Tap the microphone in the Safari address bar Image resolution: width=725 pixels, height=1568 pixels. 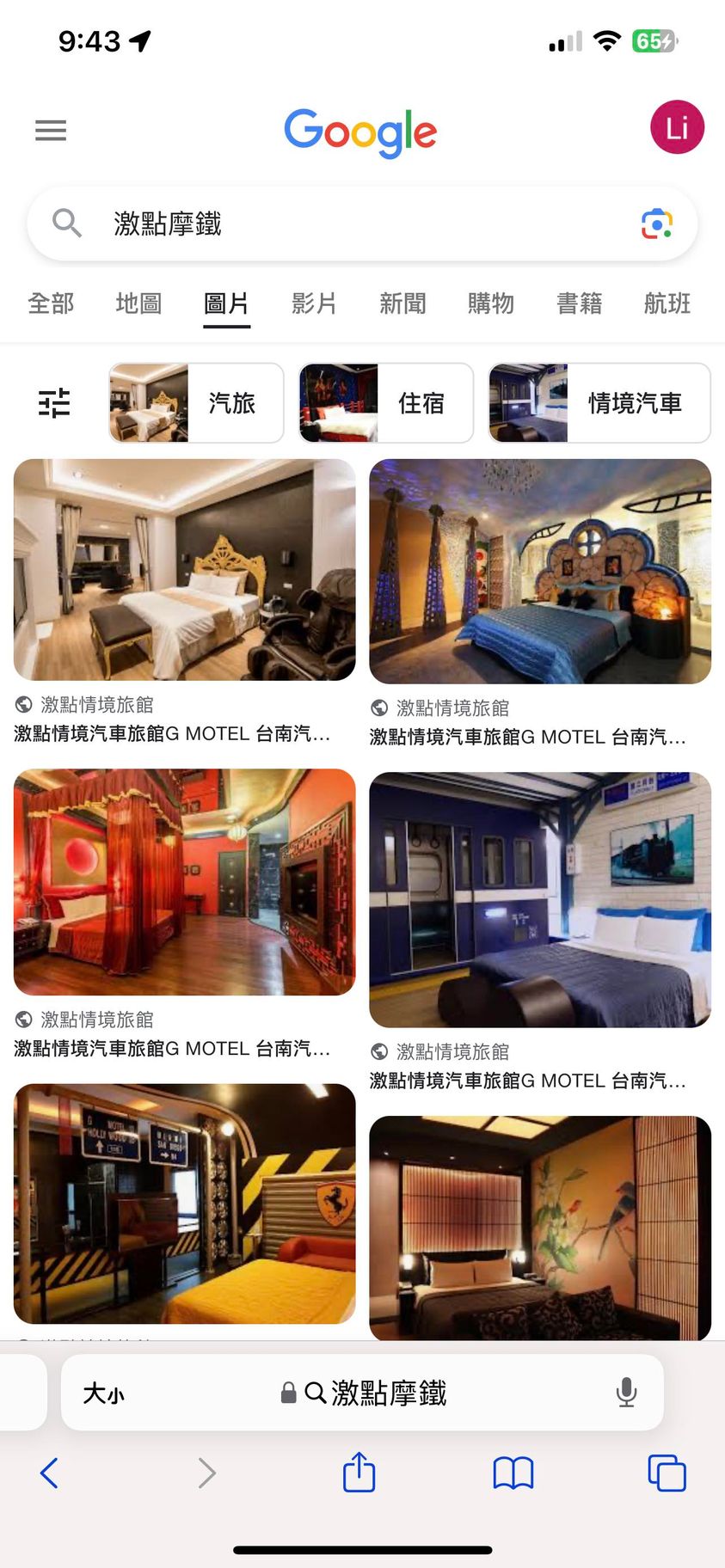[x=626, y=1392]
